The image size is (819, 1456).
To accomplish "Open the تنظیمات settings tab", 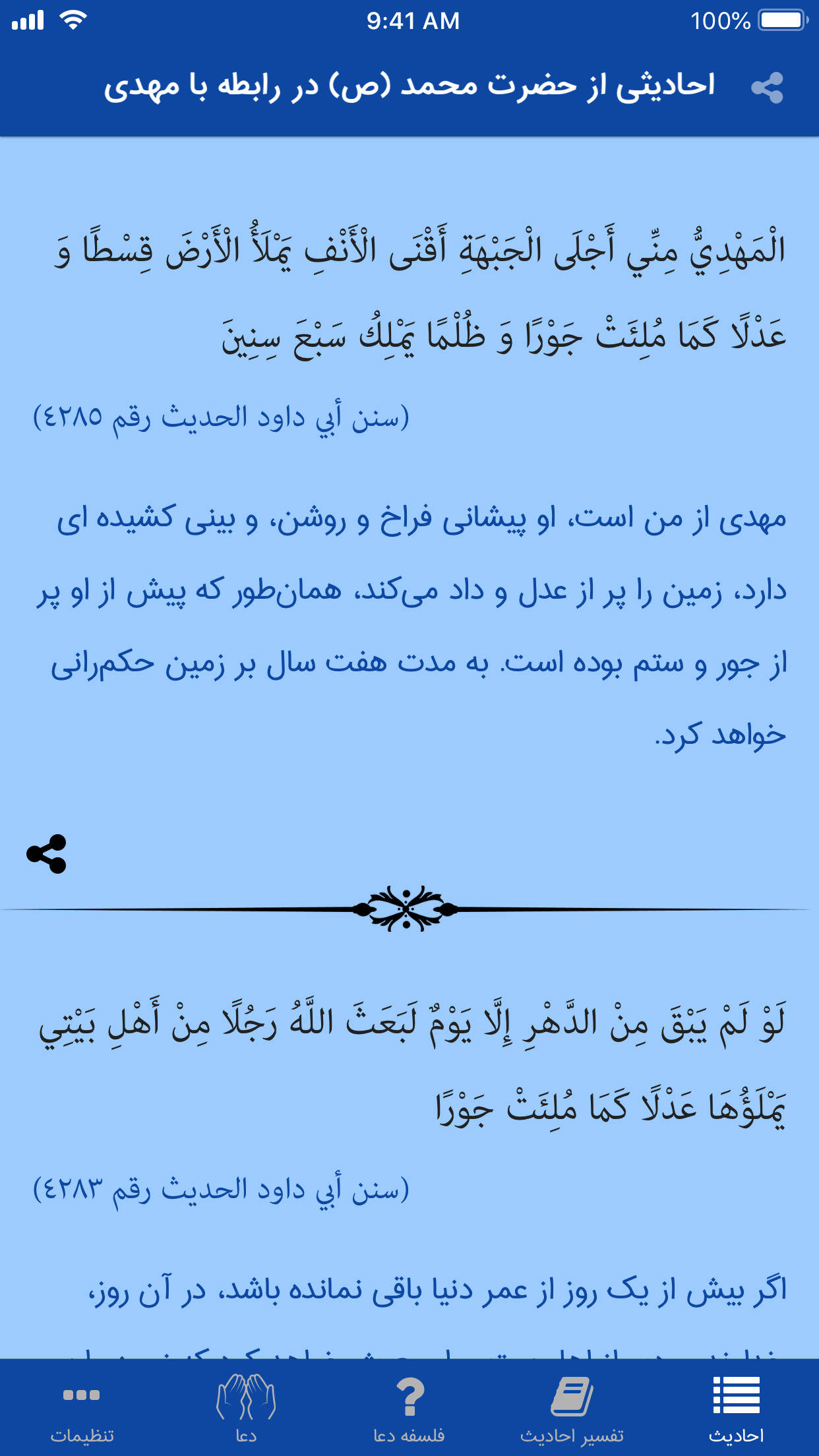I will tap(82, 1409).
